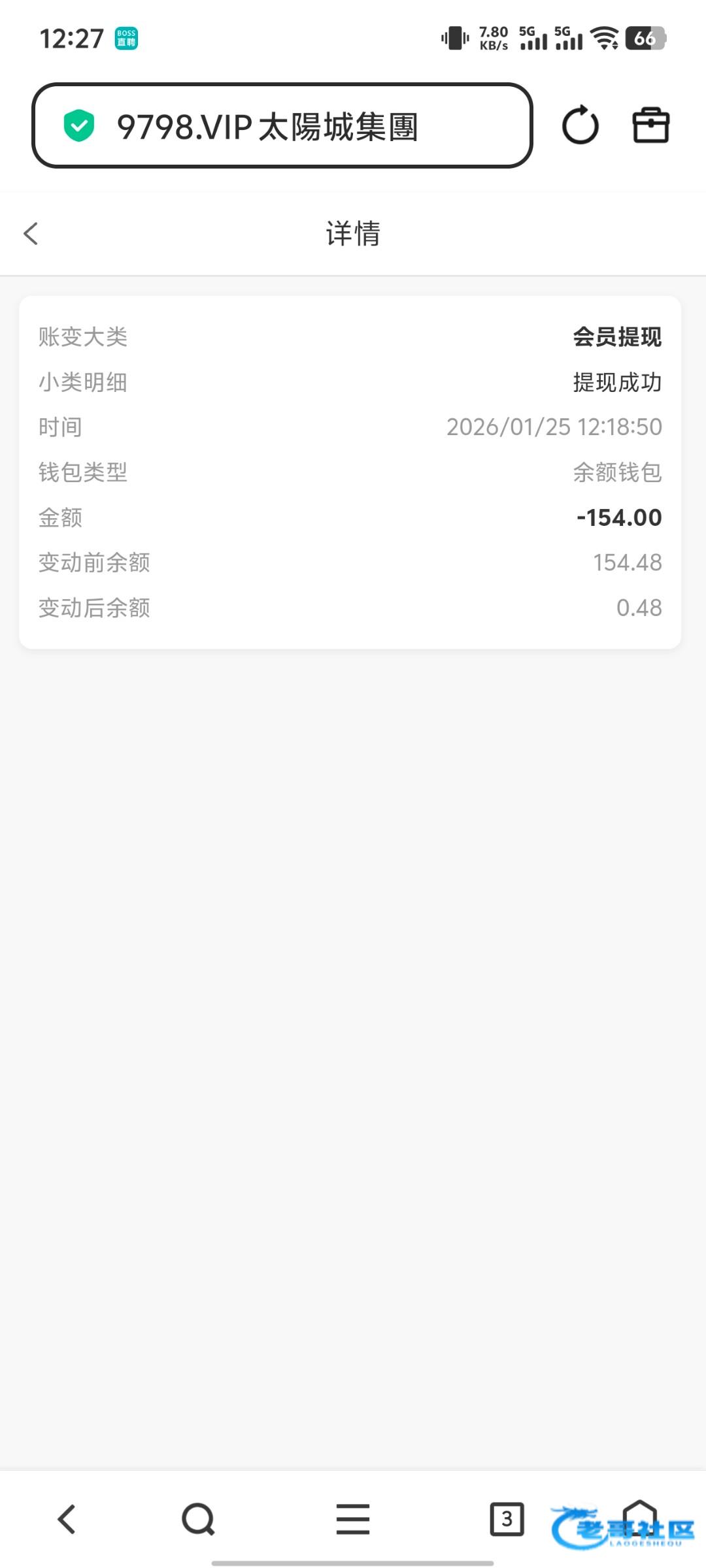Viewport: 706px width, 1568px height.
Task: Open the browser hamburger menu
Action: (353, 1519)
